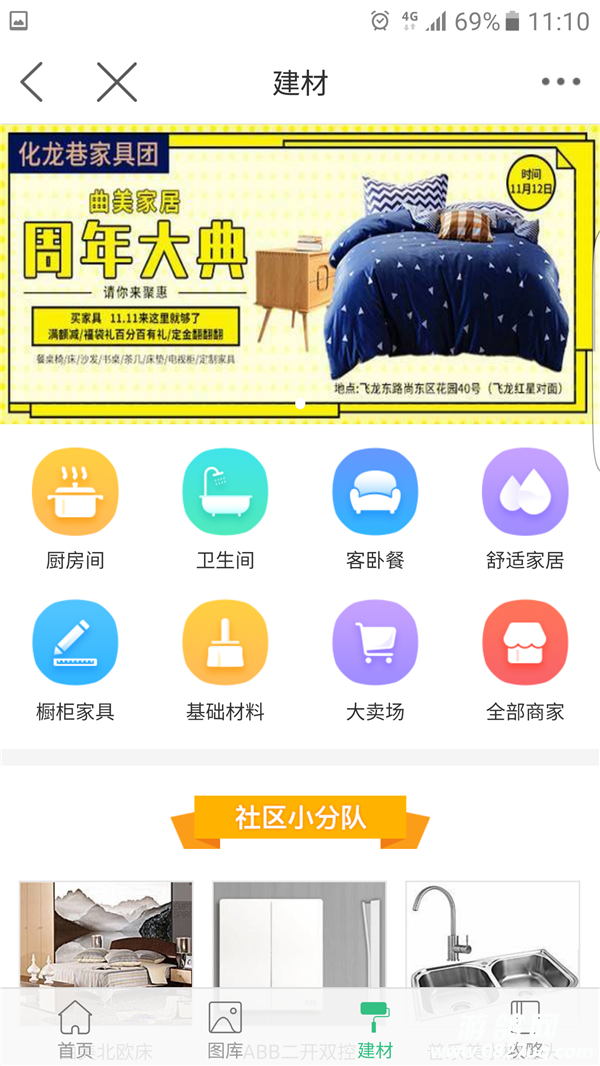
Task: Open 基础材料 category
Action: point(225,643)
